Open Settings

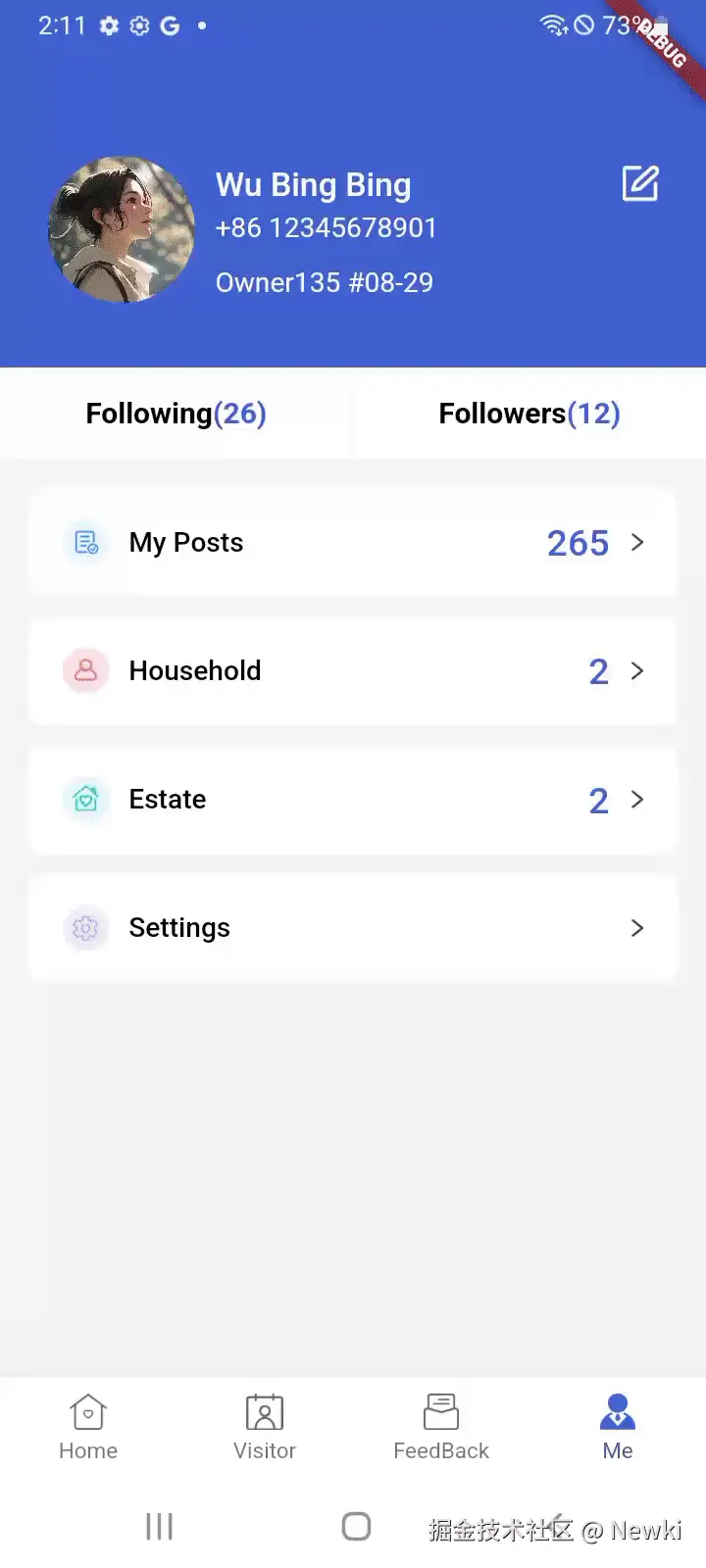353,928
